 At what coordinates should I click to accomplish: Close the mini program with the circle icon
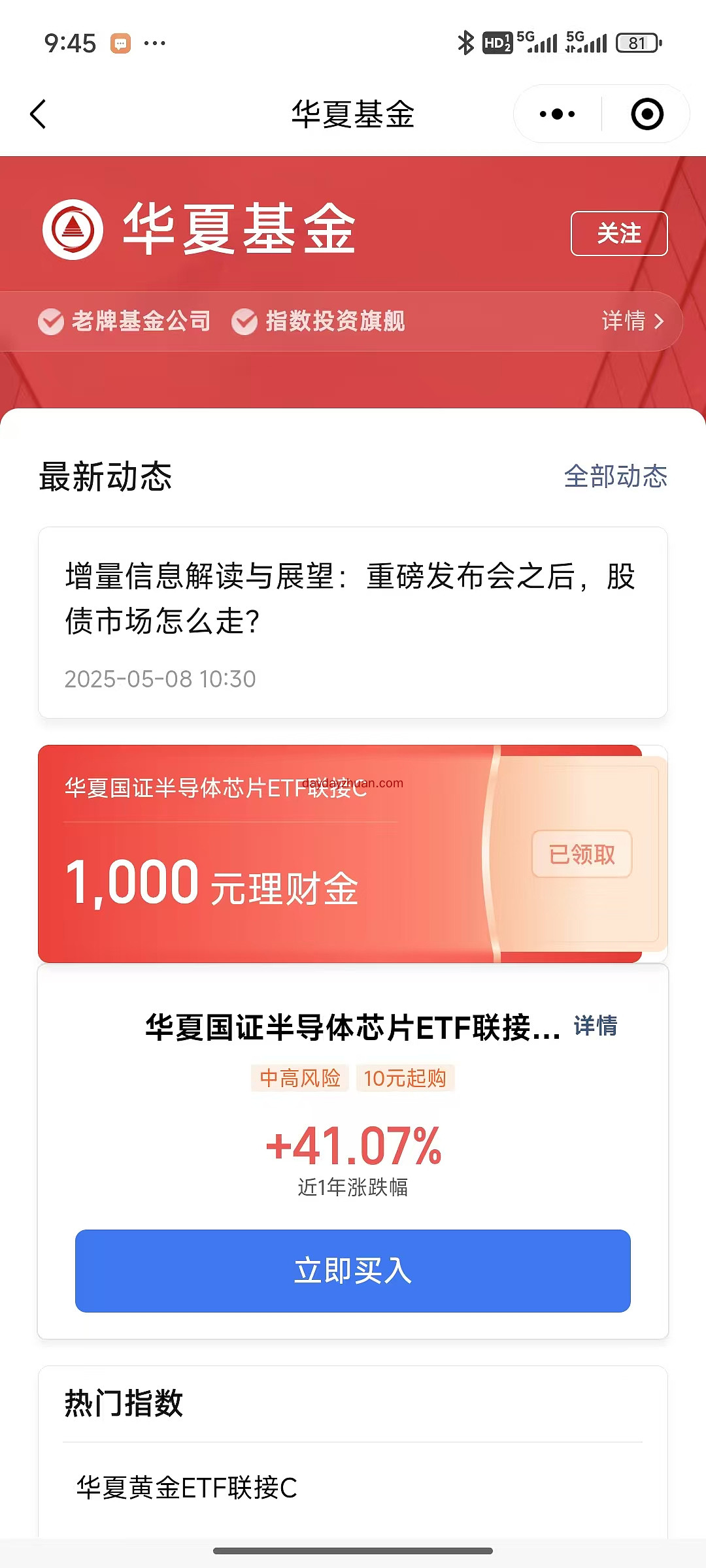coord(647,114)
